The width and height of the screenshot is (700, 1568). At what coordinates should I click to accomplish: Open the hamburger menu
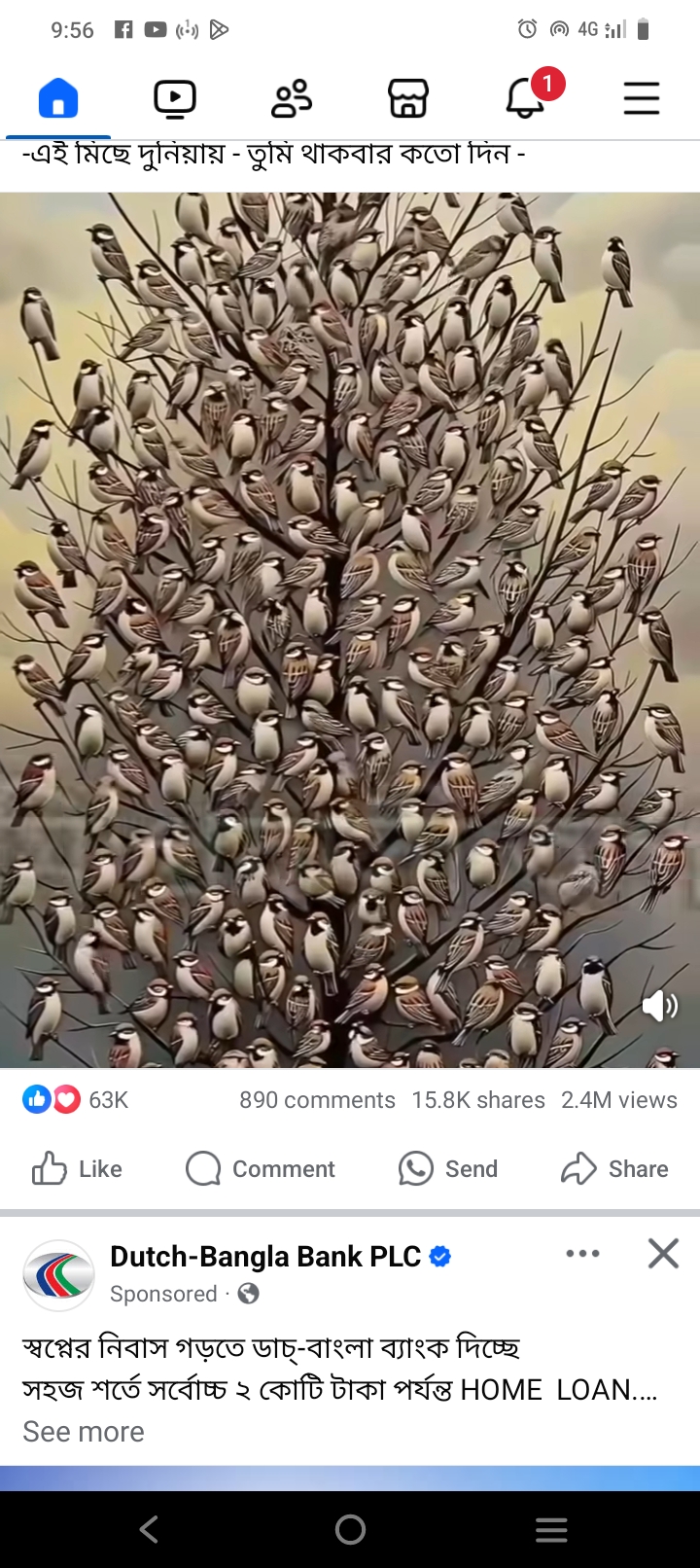(642, 98)
